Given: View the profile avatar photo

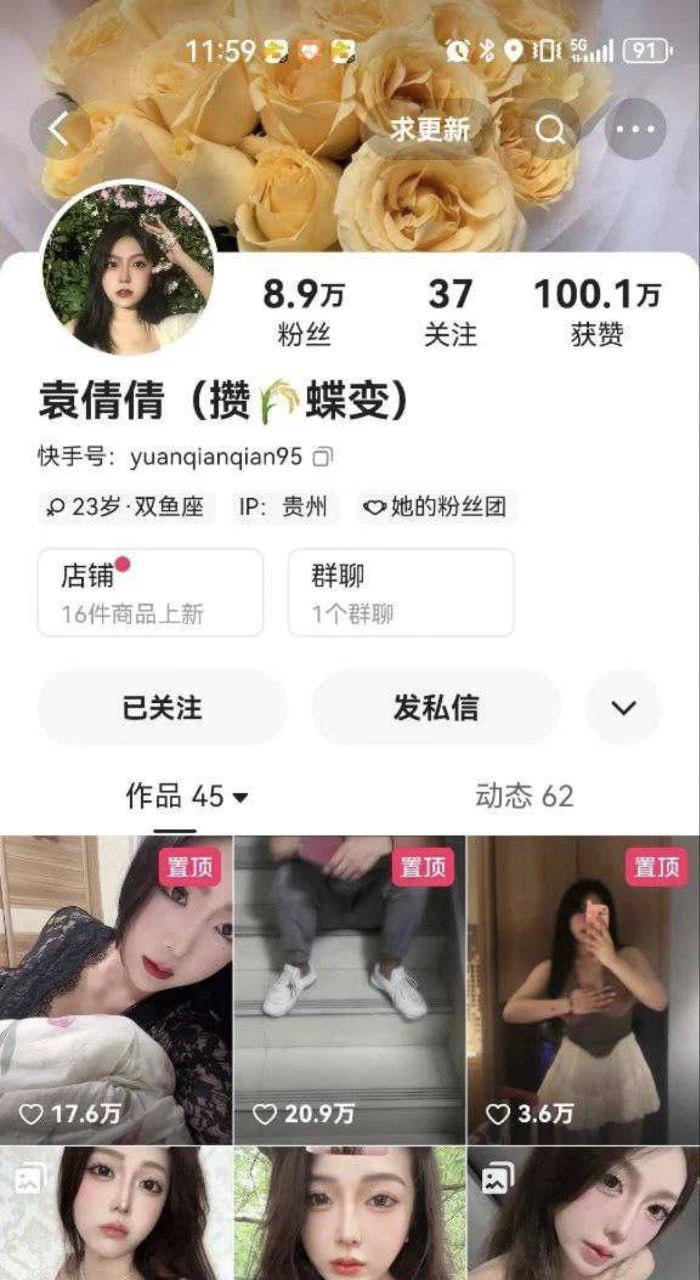Looking at the screenshot, I should (128, 268).
